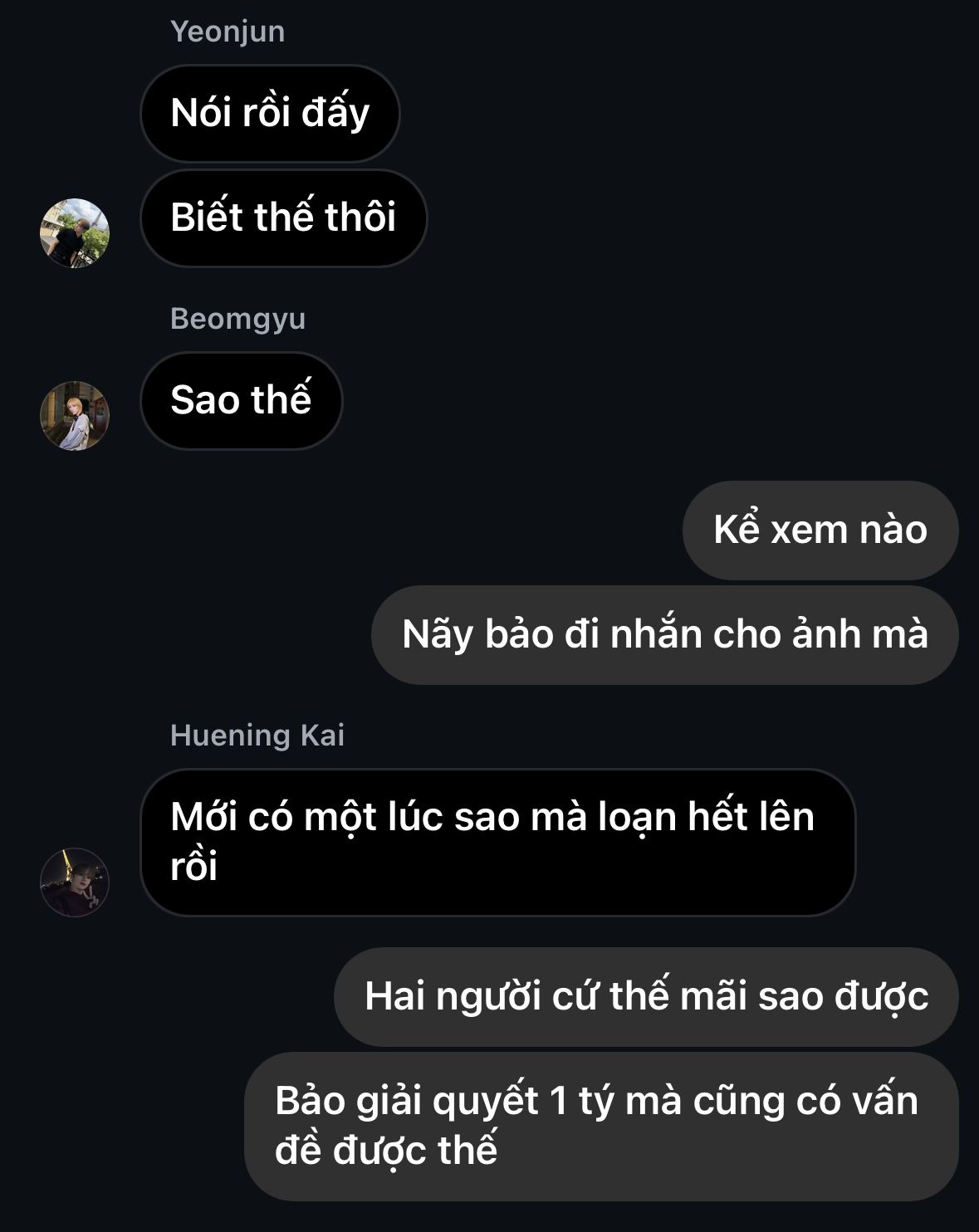979x1232 pixels.
Task: Open Huening Kai's profile picture
Action: click(75, 882)
